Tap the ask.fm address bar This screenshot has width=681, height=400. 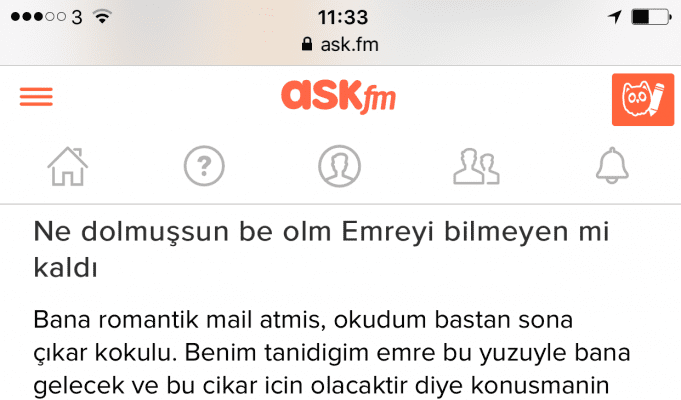click(340, 45)
